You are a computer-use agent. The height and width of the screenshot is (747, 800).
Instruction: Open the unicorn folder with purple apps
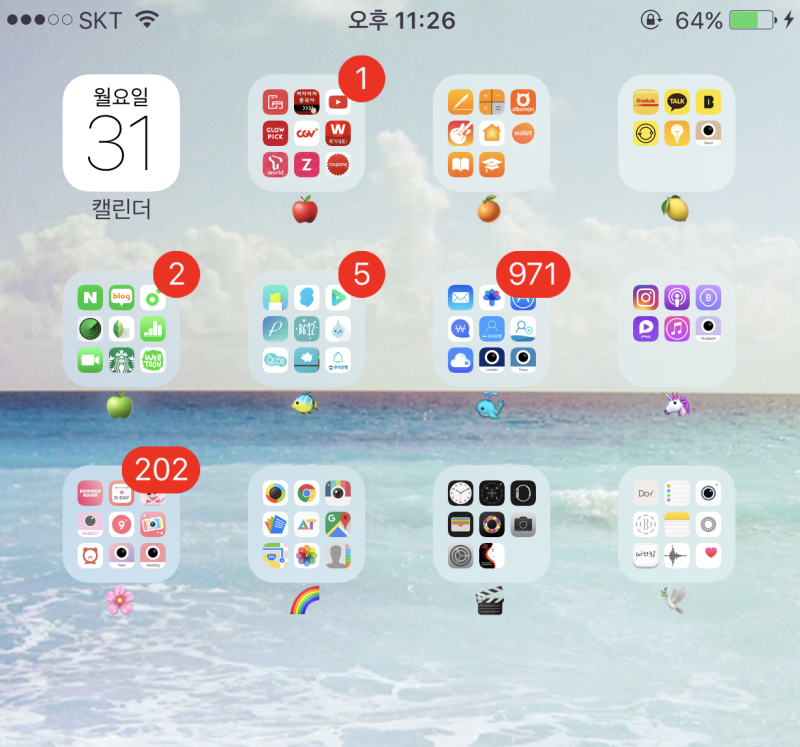coord(676,328)
